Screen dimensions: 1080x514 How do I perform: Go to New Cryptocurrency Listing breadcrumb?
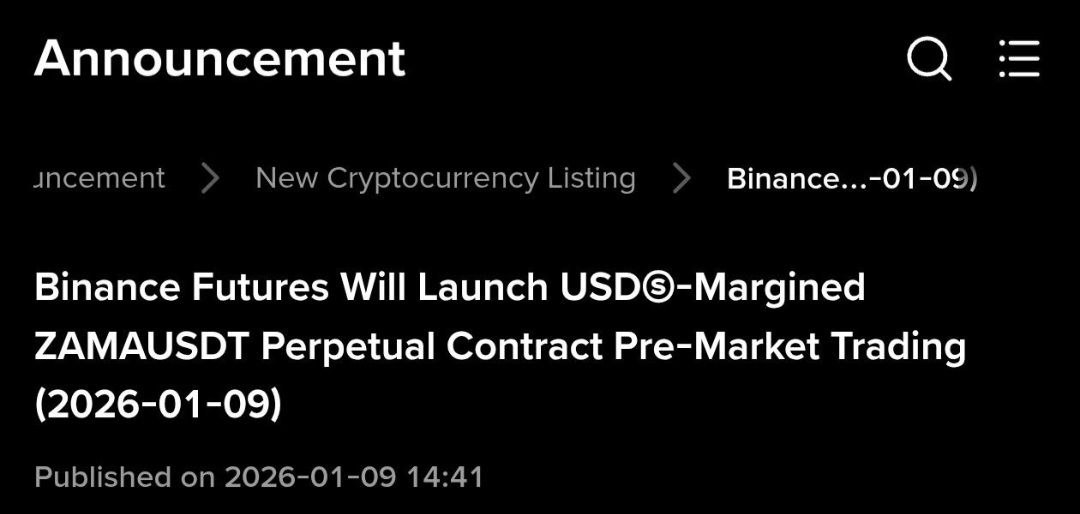(445, 178)
